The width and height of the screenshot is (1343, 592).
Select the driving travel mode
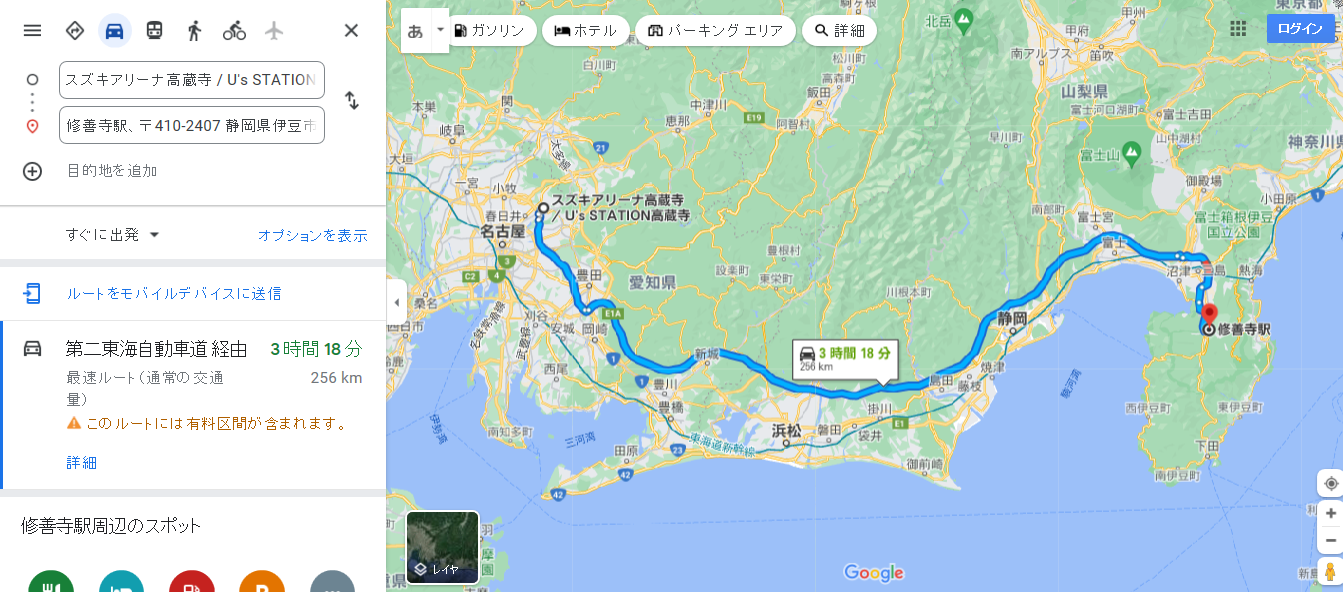click(x=114, y=30)
